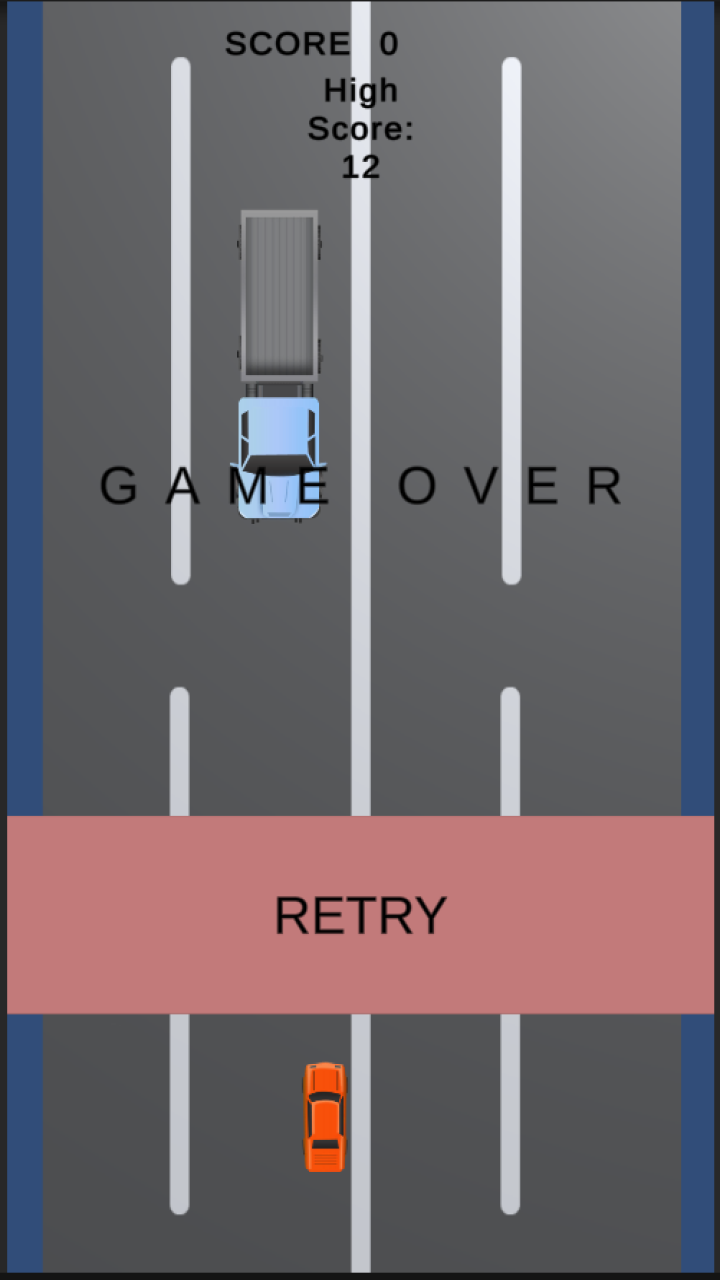Screen dimensions: 720x1280
Task: Tap RETRY to restart the game
Action: (360, 915)
